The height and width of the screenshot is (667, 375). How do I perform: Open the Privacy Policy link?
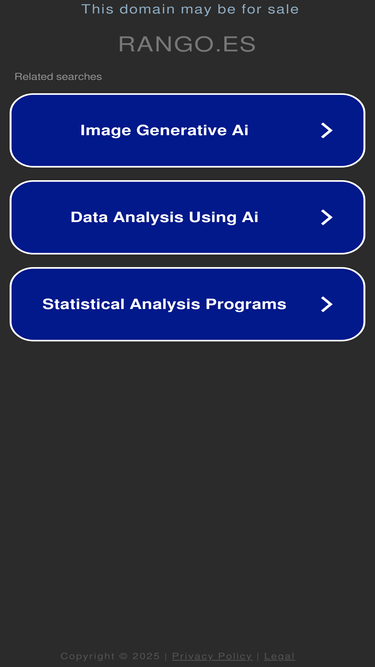pos(212,656)
